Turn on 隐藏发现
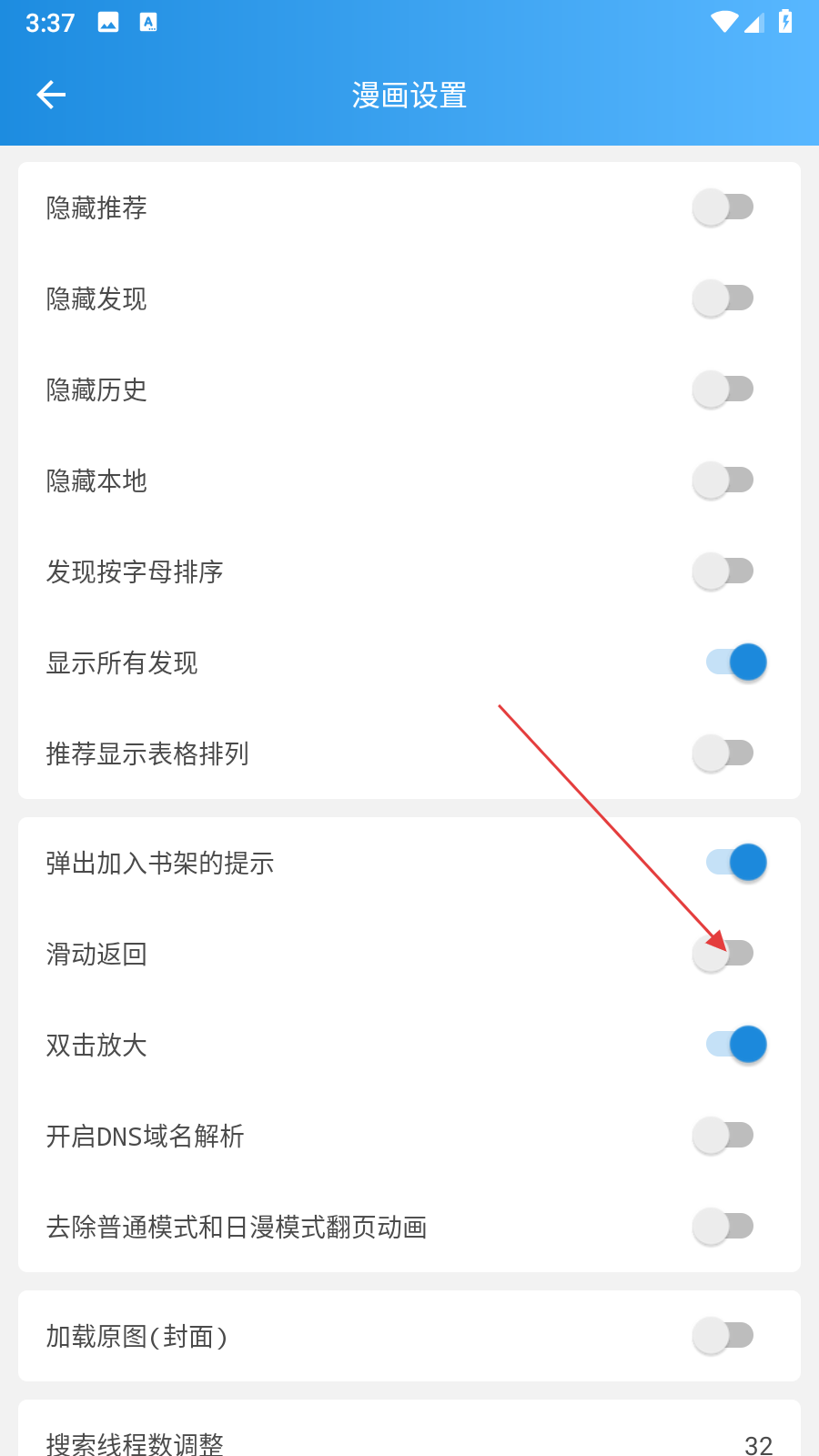Screen dimensions: 819x1456 tap(723, 298)
